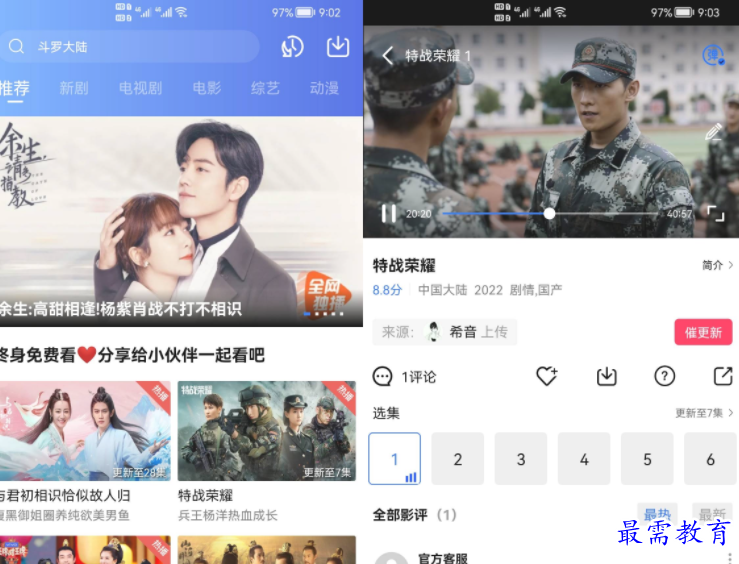Viewport: 739px width, 564px height.
Task: Go back from the 特战荣耀 player
Action: [x=388, y=56]
